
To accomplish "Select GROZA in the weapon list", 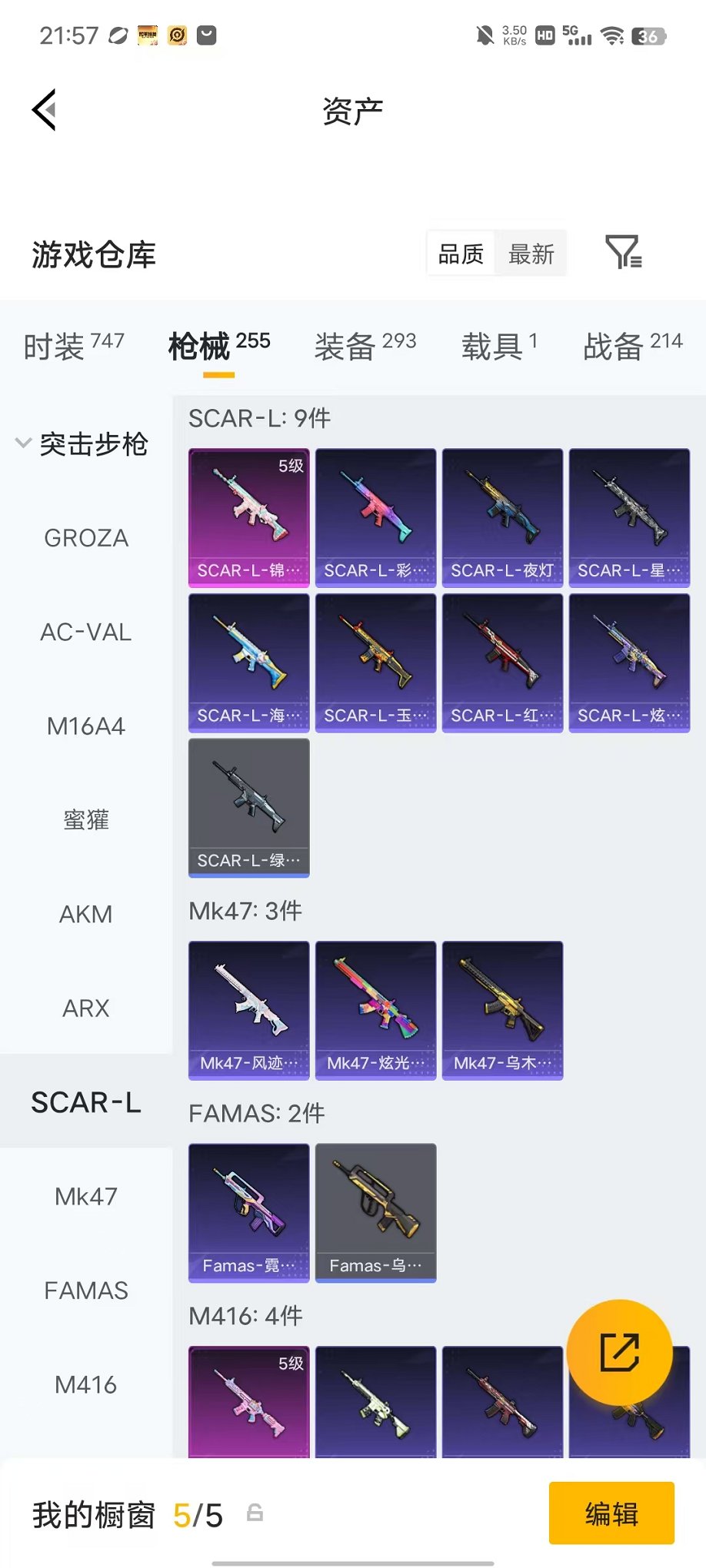I will point(86,538).
